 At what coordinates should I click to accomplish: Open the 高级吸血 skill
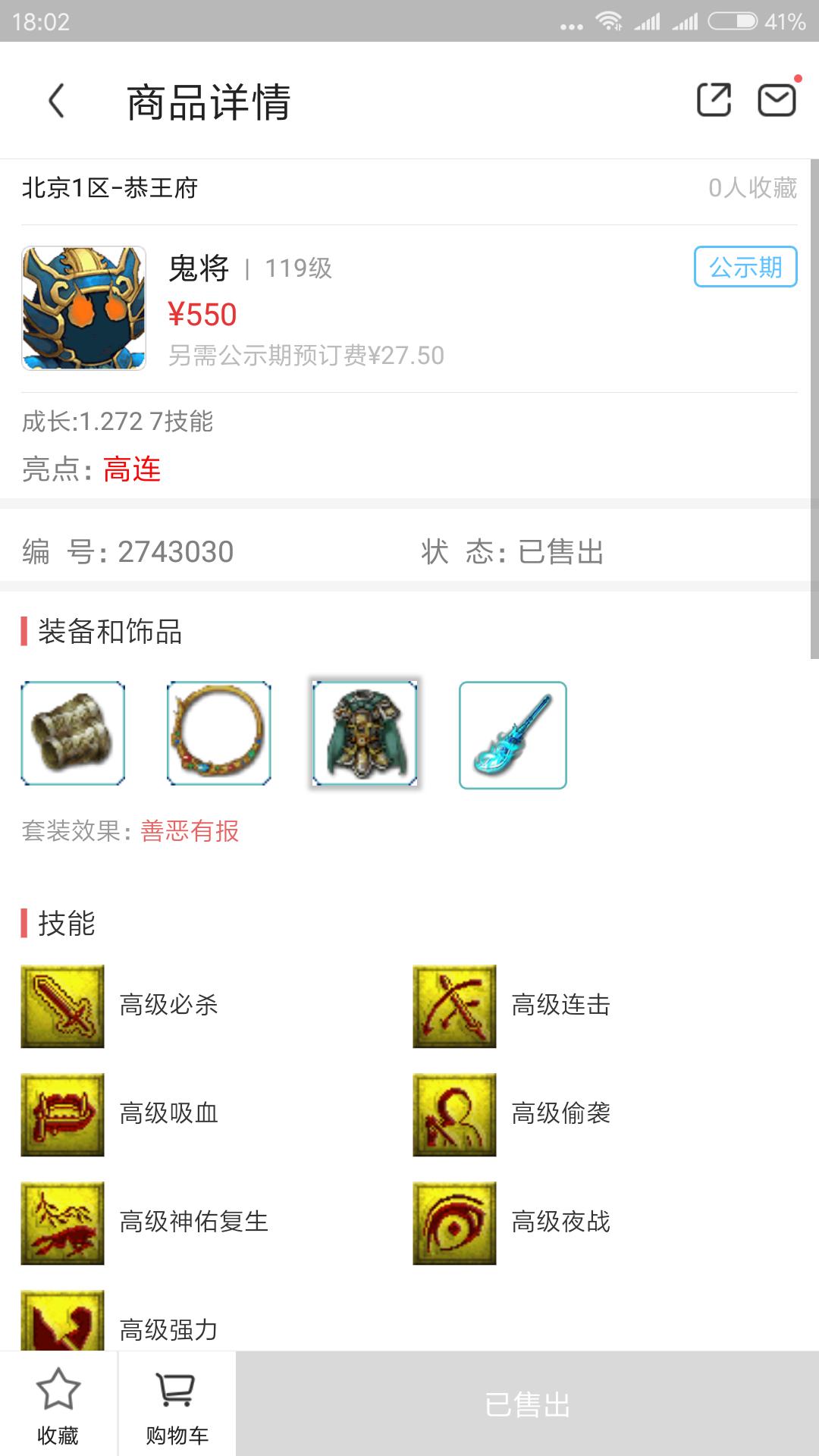62,1115
